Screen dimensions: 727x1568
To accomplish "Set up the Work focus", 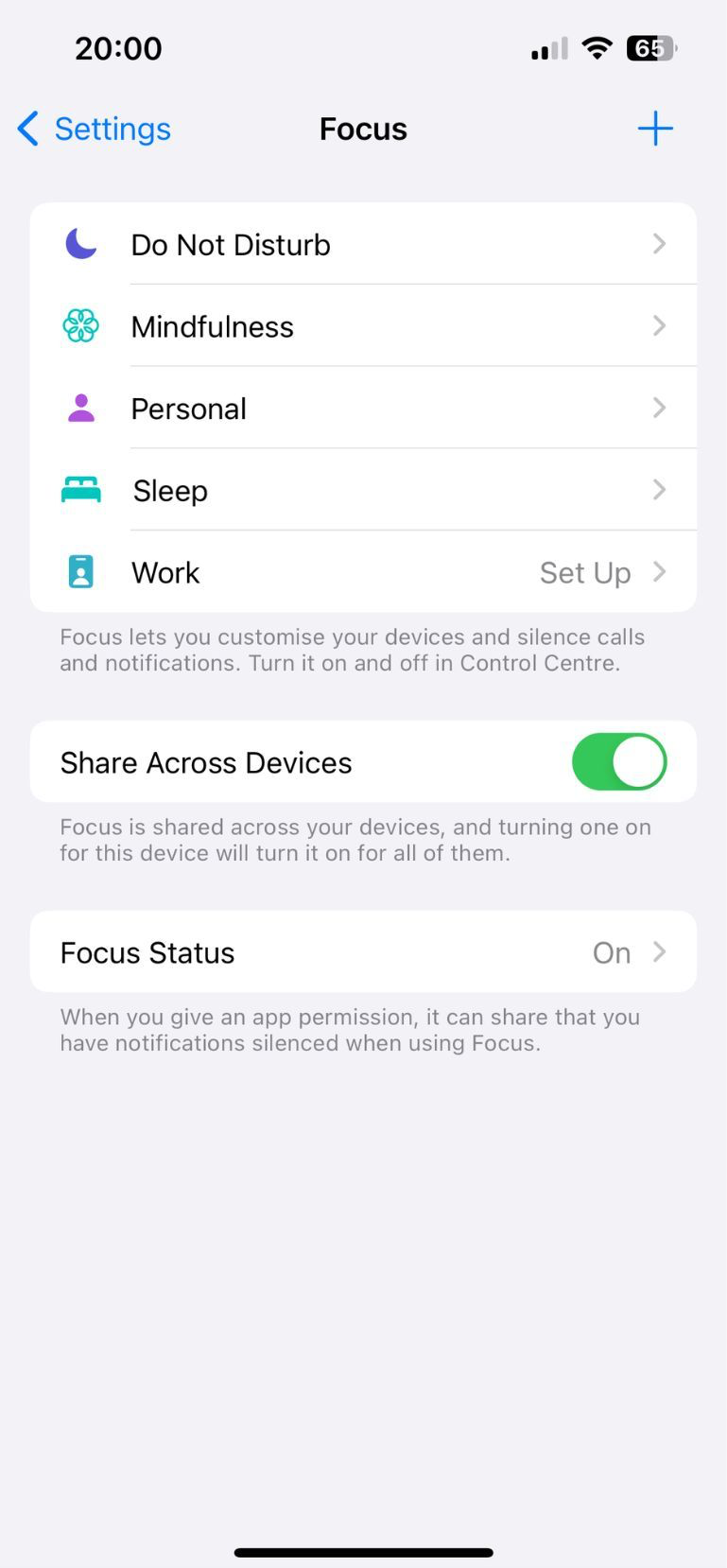I will tap(363, 572).
